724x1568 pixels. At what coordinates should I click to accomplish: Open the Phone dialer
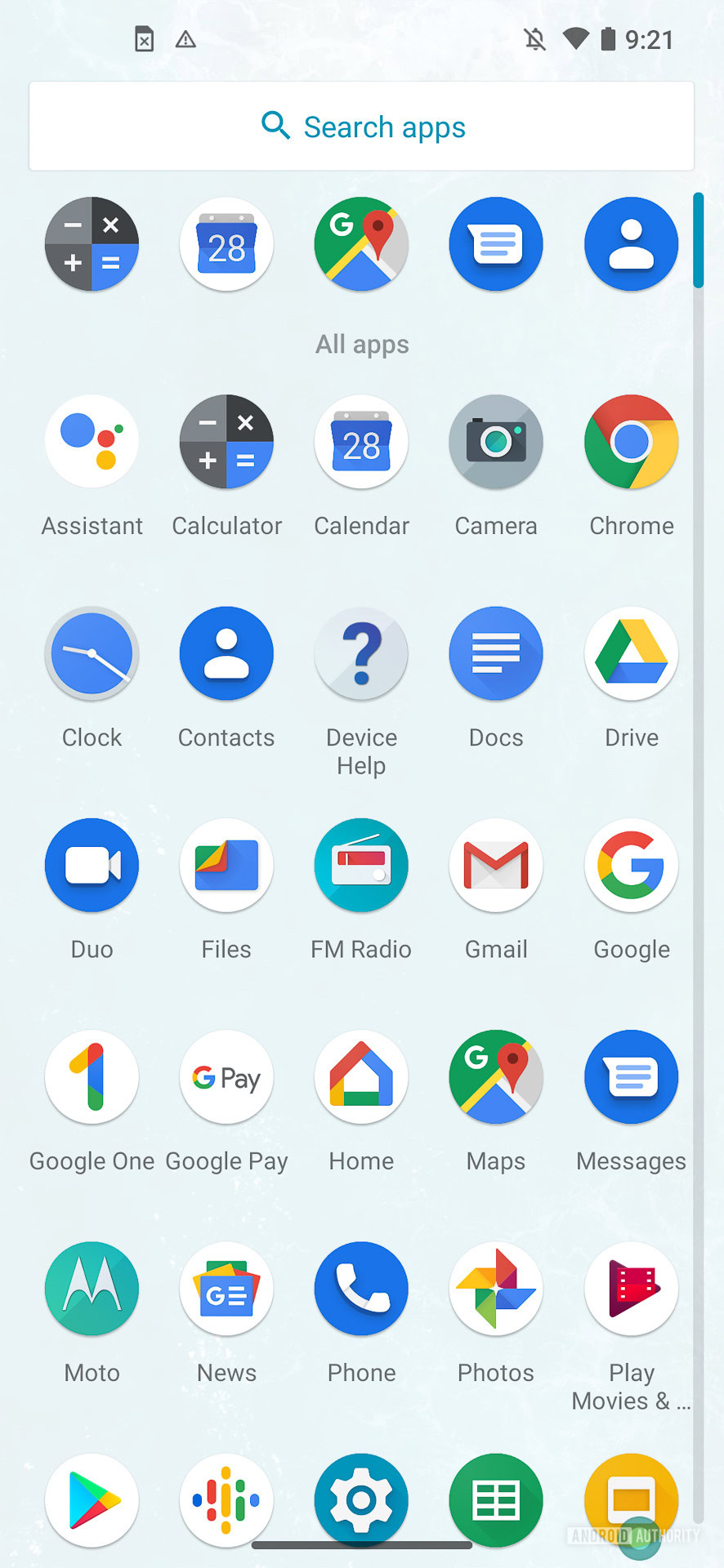(361, 1288)
